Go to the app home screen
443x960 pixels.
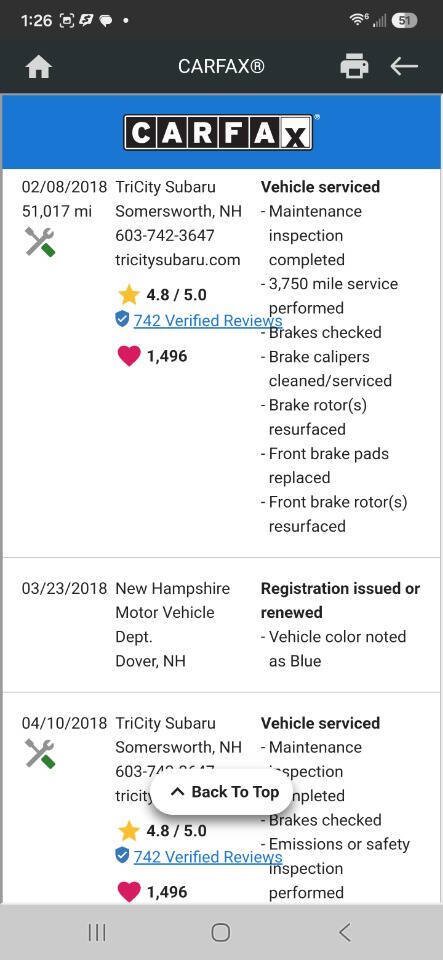tap(39, 67)
